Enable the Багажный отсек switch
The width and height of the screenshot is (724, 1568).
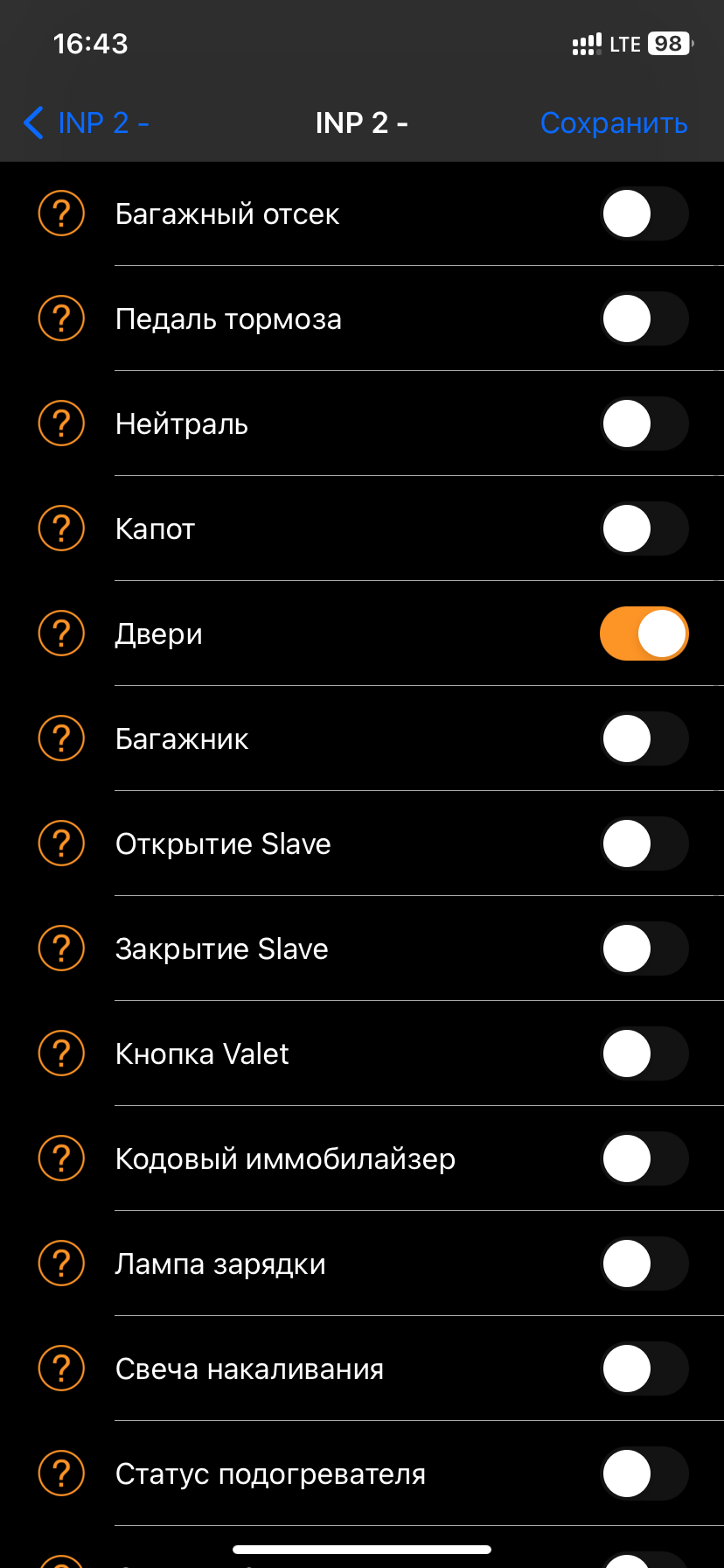(x=644, y=213)
